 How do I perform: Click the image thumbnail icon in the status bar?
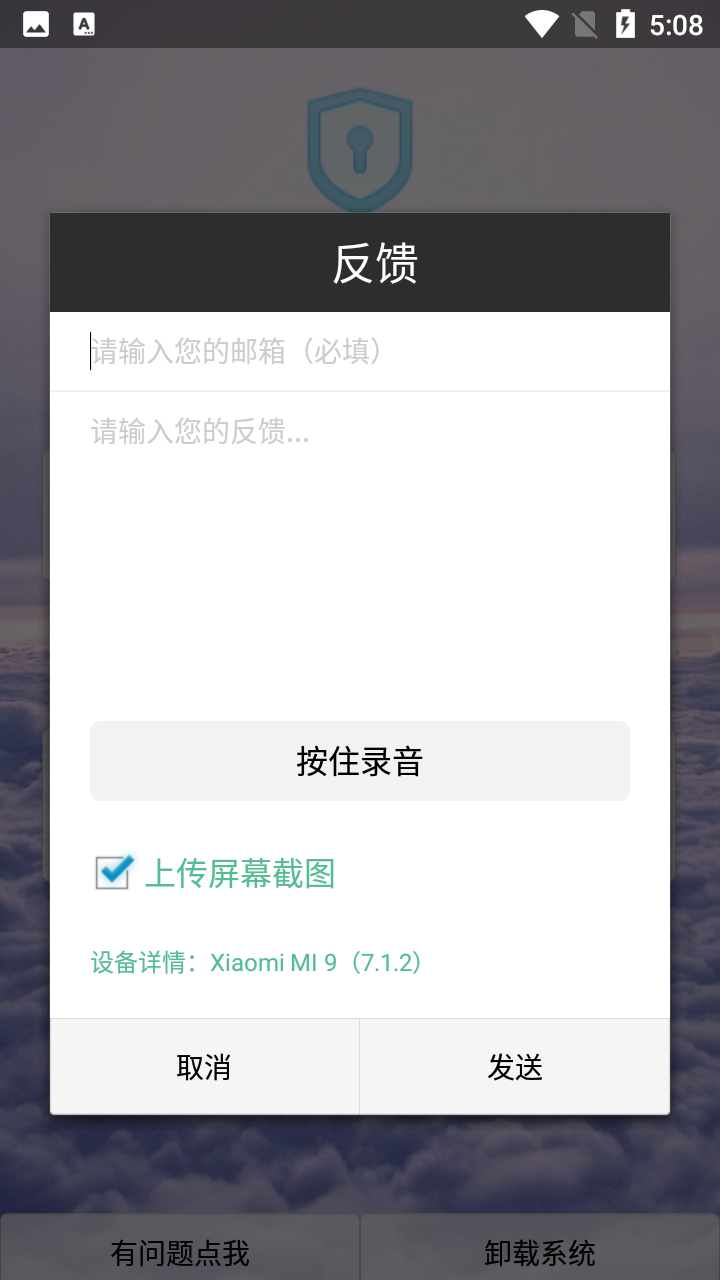click(x=35, y=23)
